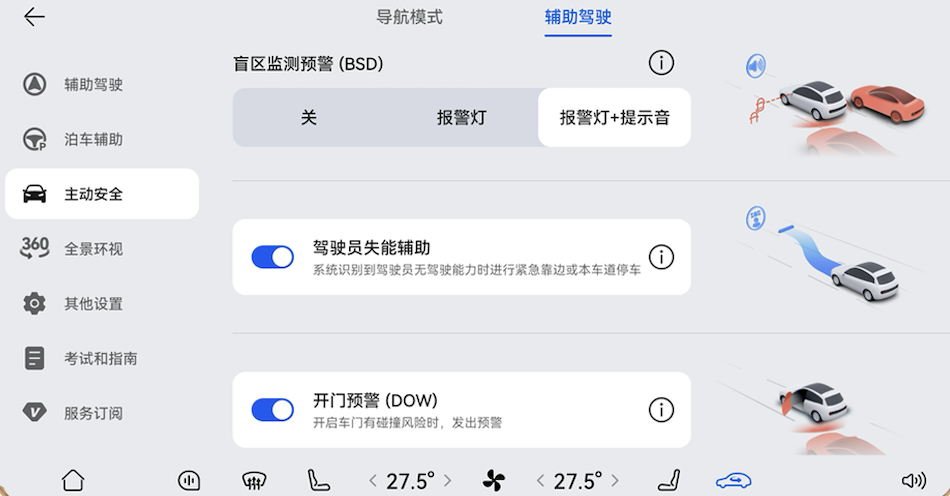
Task: Toggle the windshield defrost icon
Action: coord(254,481)
